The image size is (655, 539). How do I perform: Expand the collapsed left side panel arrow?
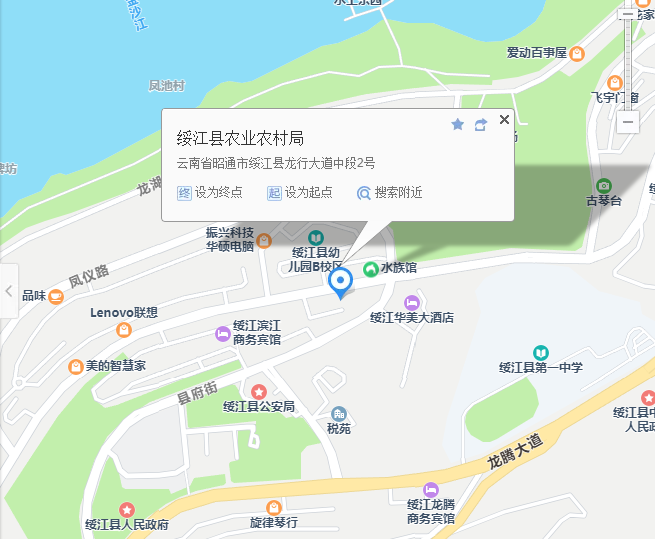9,292
